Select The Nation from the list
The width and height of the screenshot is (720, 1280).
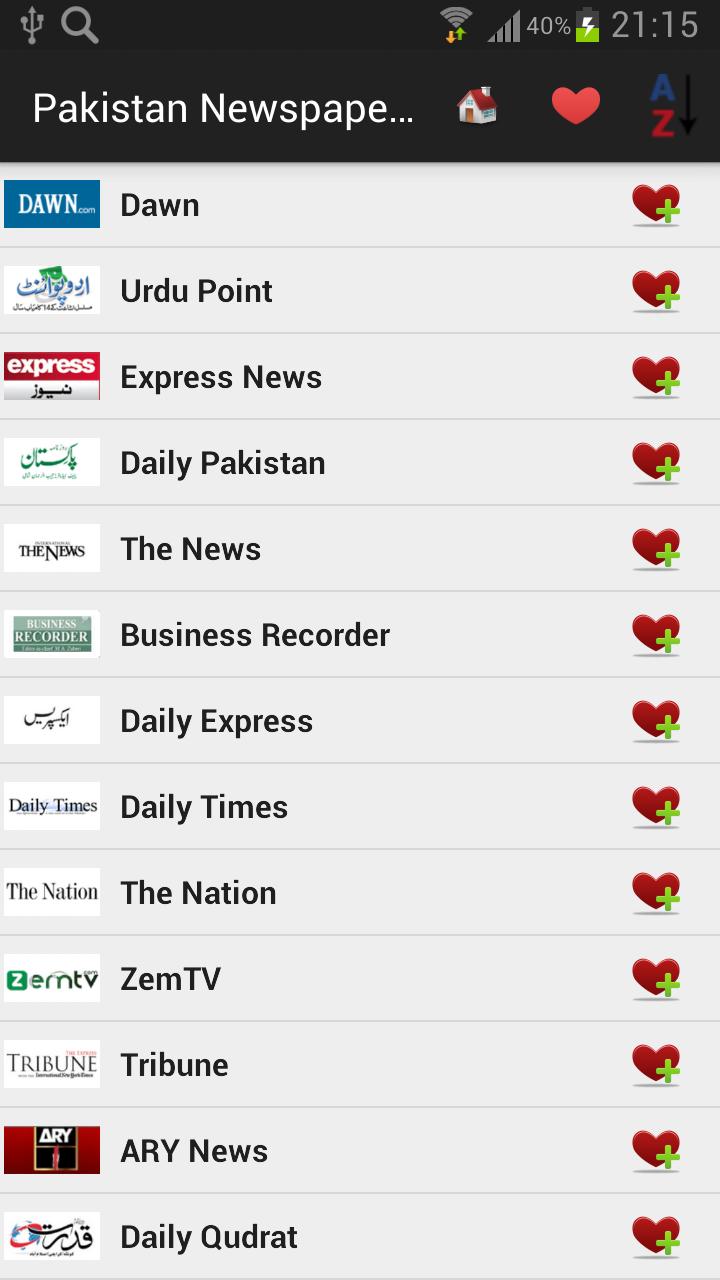coord(198,892)
